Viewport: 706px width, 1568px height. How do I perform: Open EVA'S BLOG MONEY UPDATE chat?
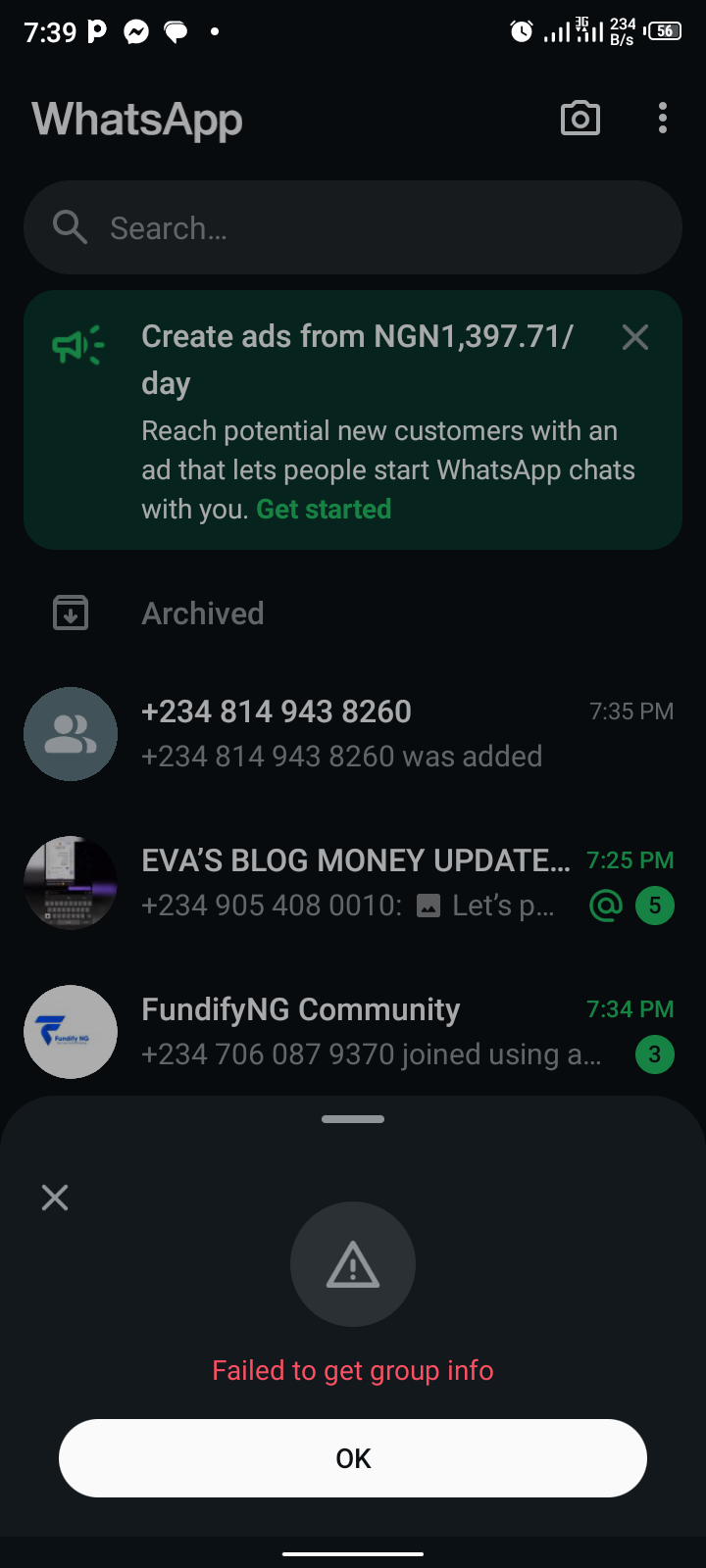pos(353,883)
